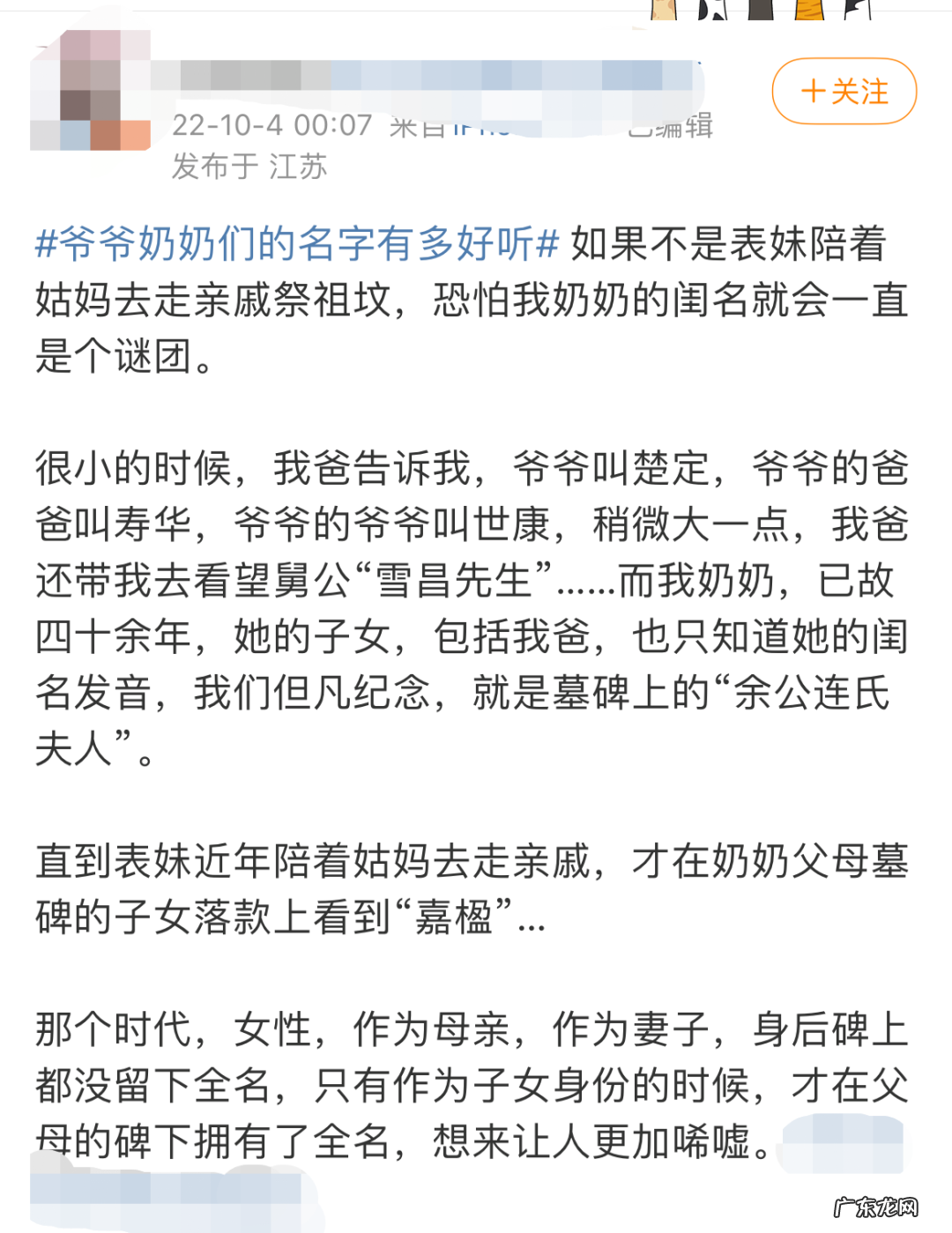Open the author's profile picture
The width and height of the screenshot is (952, 1233).
[x=90, y=92]
